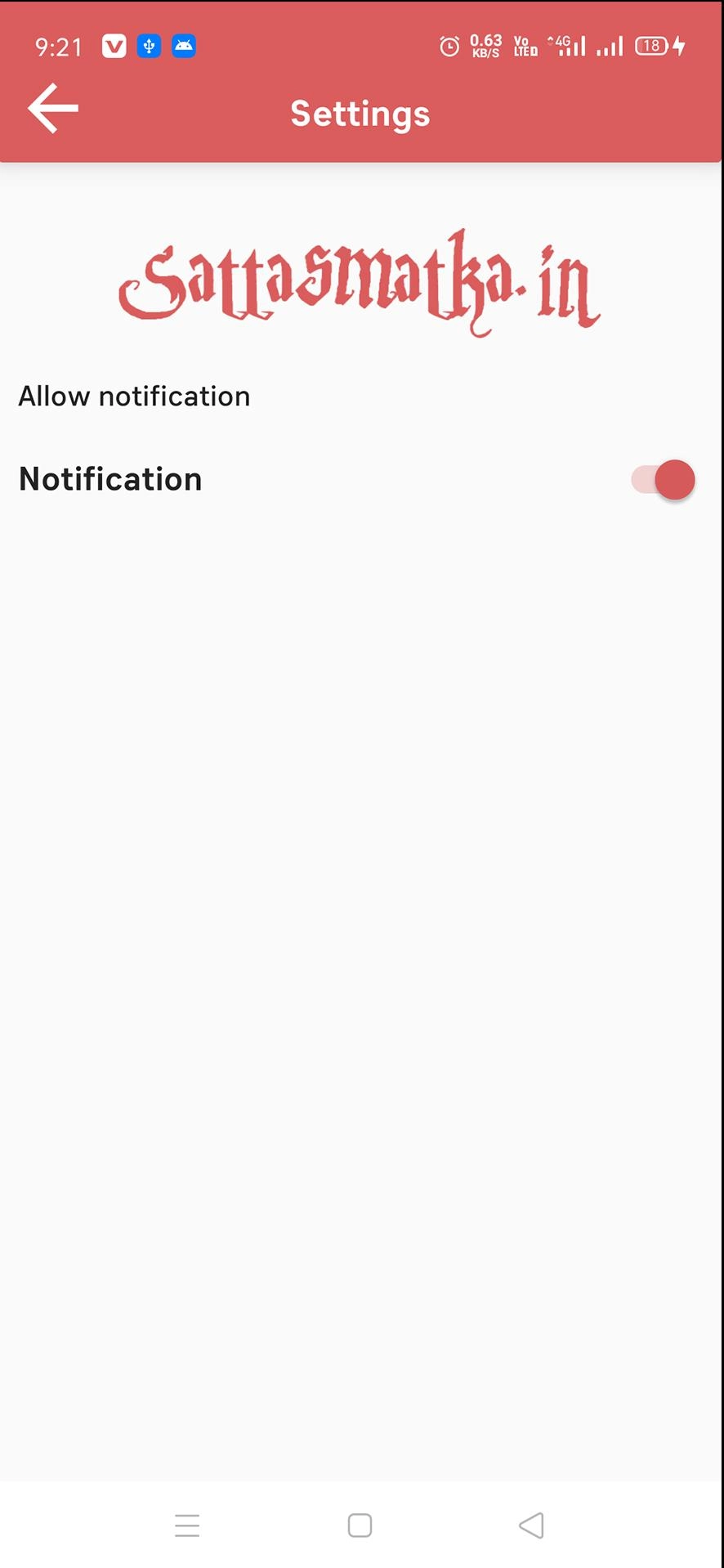The image size is (724, 1568).
Task: Open recent apps from the navigation bar
Action: click(187, 1525)
